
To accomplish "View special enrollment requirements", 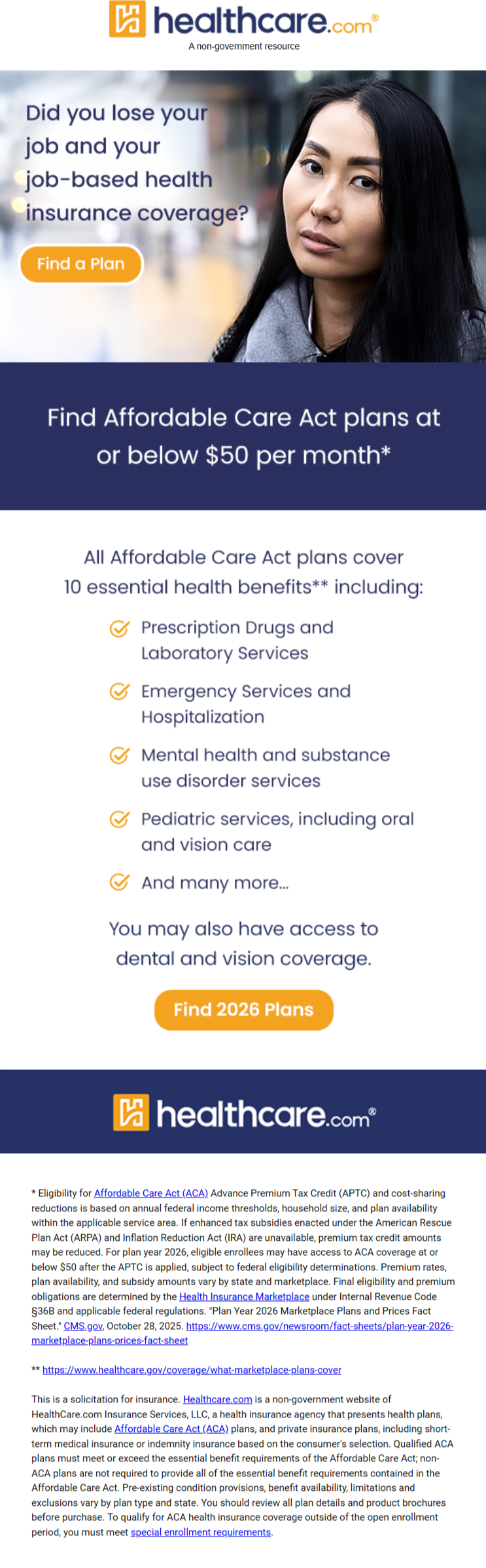I will (x=201, y=1532).
